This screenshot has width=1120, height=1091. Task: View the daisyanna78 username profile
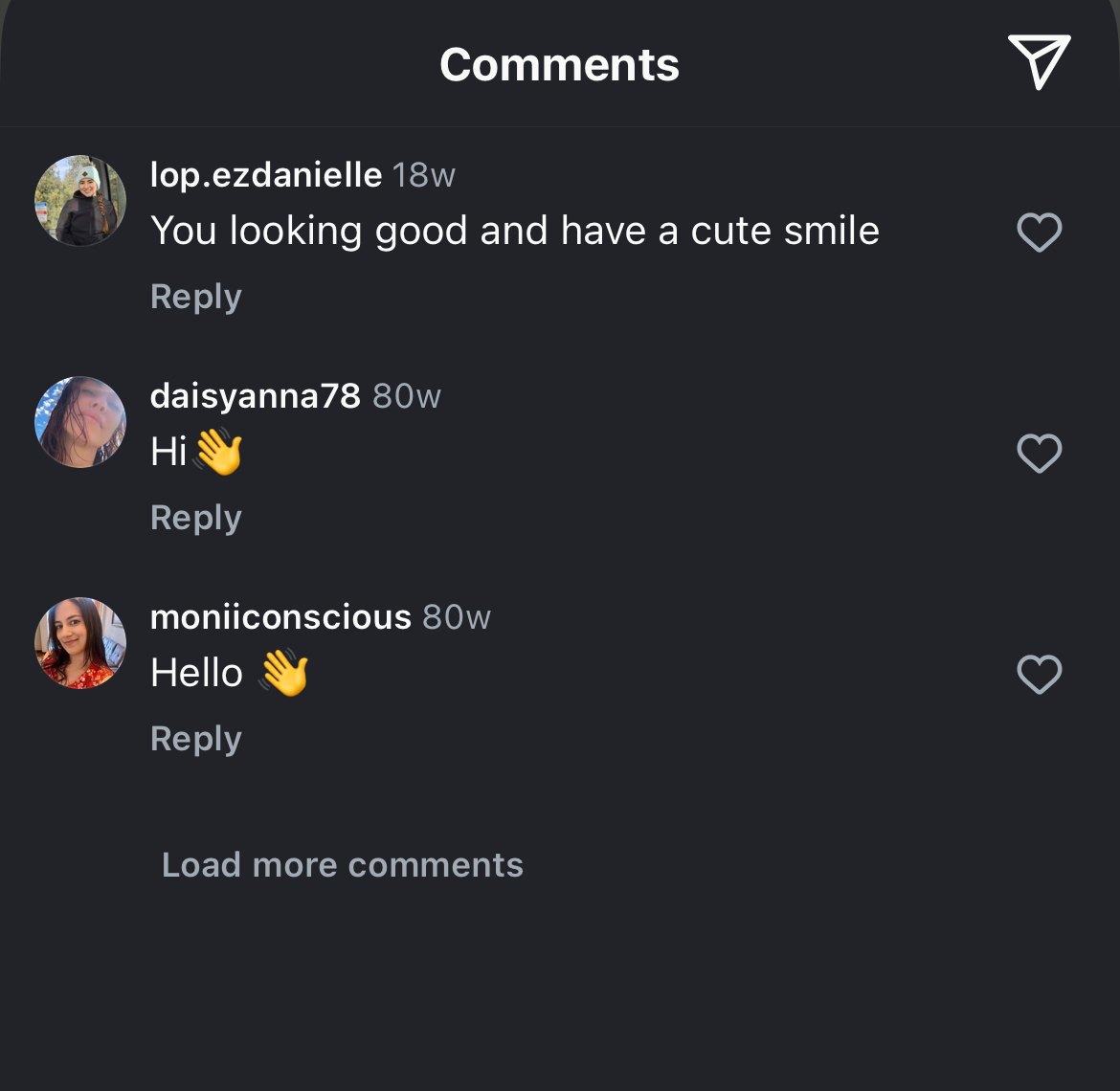255,396
